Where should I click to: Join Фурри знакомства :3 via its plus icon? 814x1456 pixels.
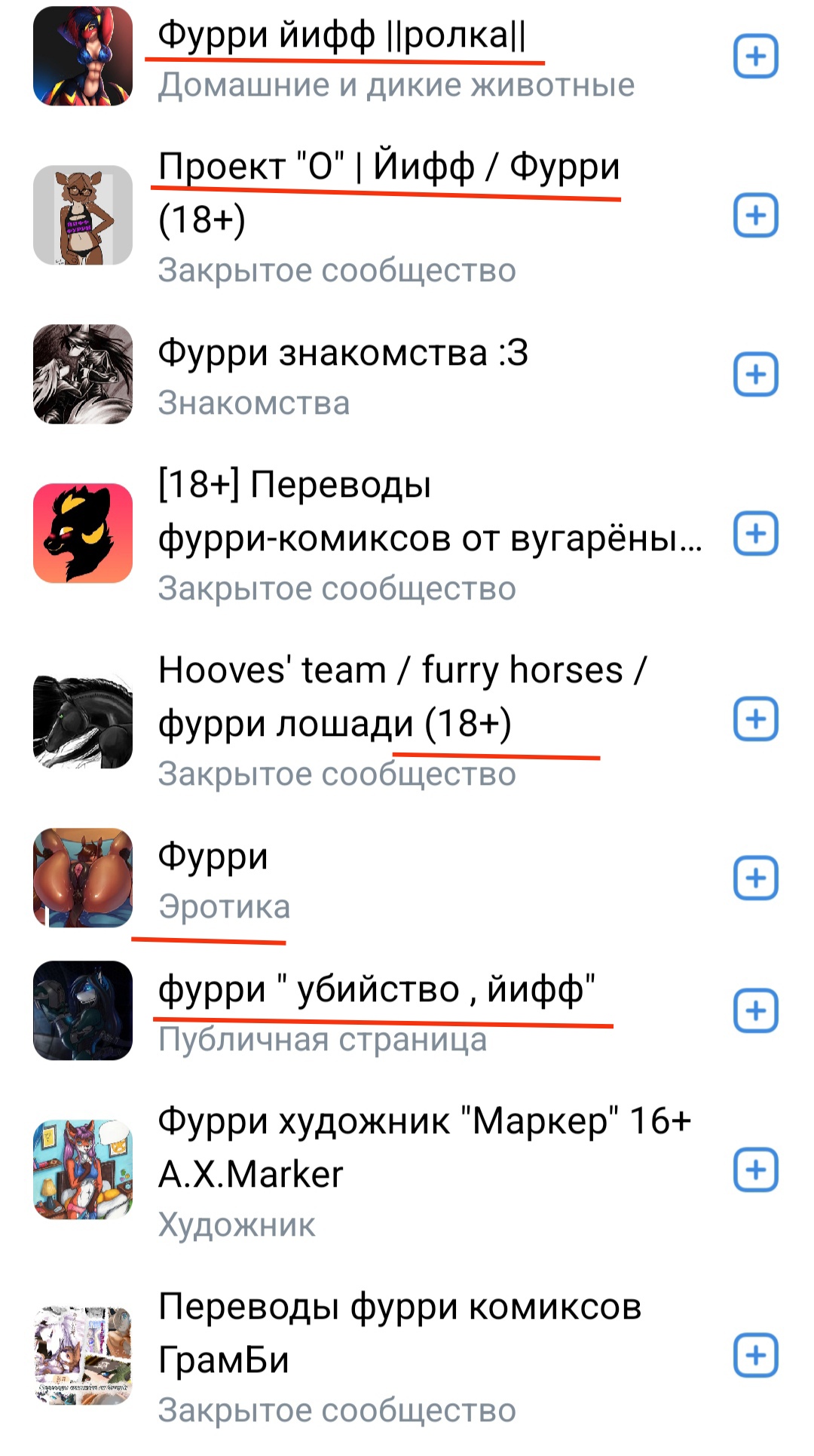coord(755,375)
